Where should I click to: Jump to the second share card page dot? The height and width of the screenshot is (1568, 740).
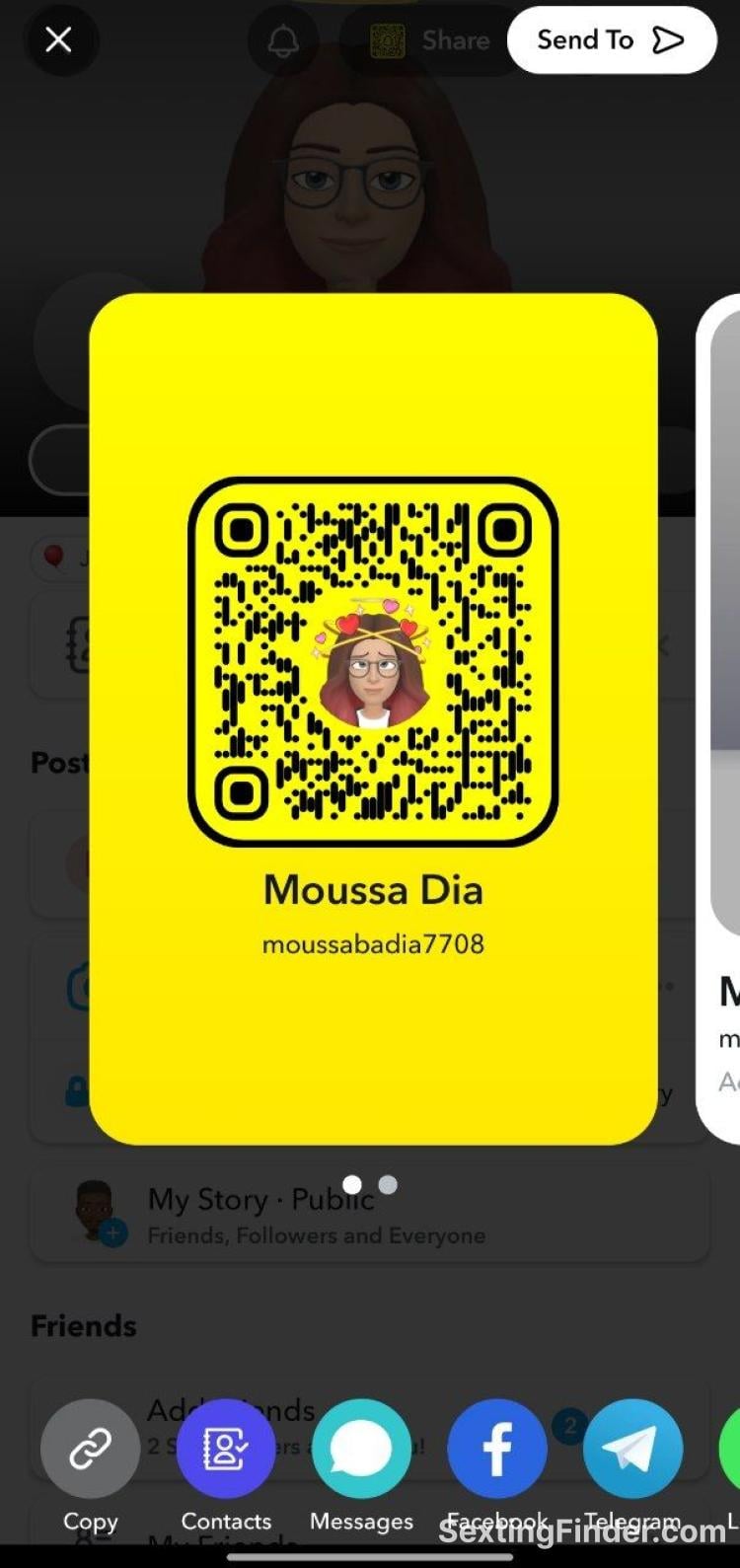[x=389, y=1184]
